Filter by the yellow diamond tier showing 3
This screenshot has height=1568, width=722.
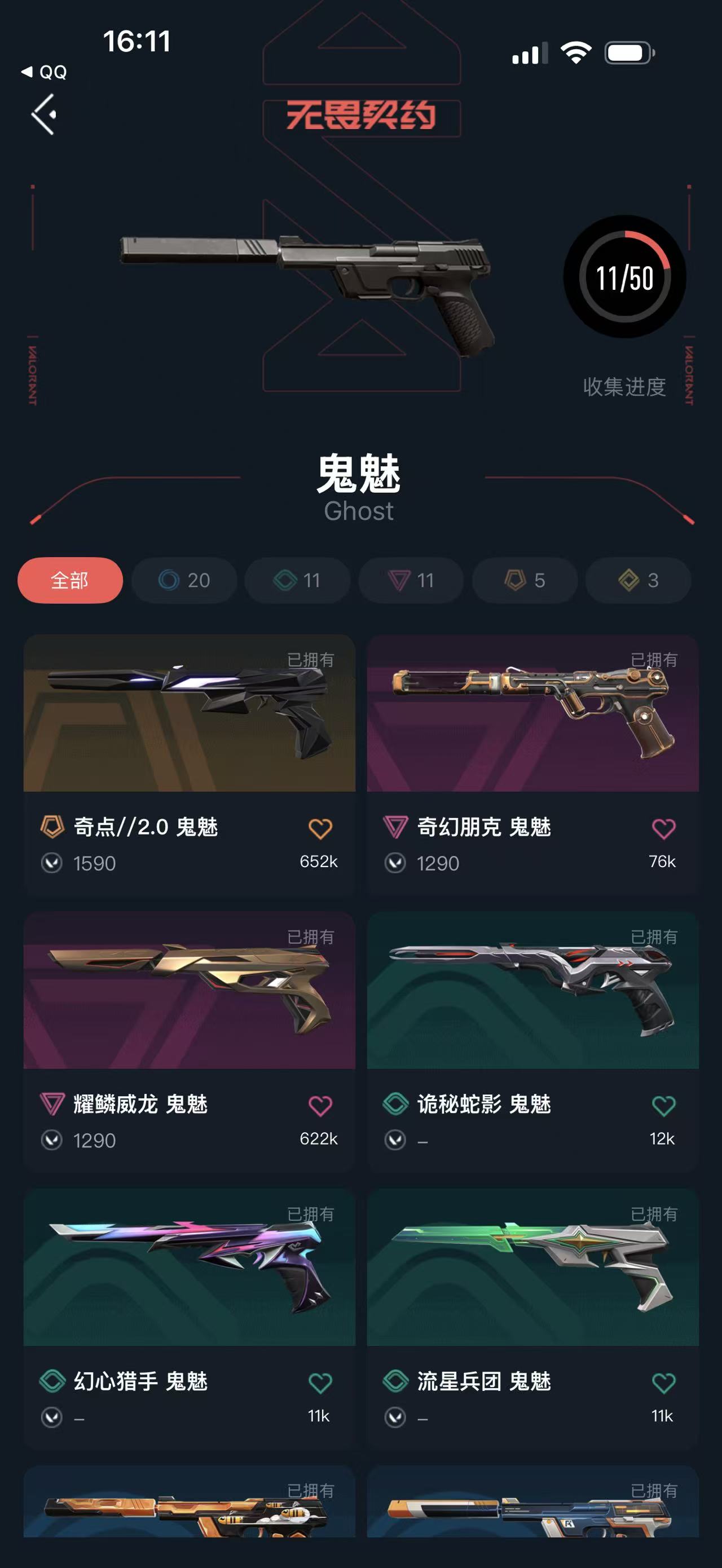click(x=638, y=580)
